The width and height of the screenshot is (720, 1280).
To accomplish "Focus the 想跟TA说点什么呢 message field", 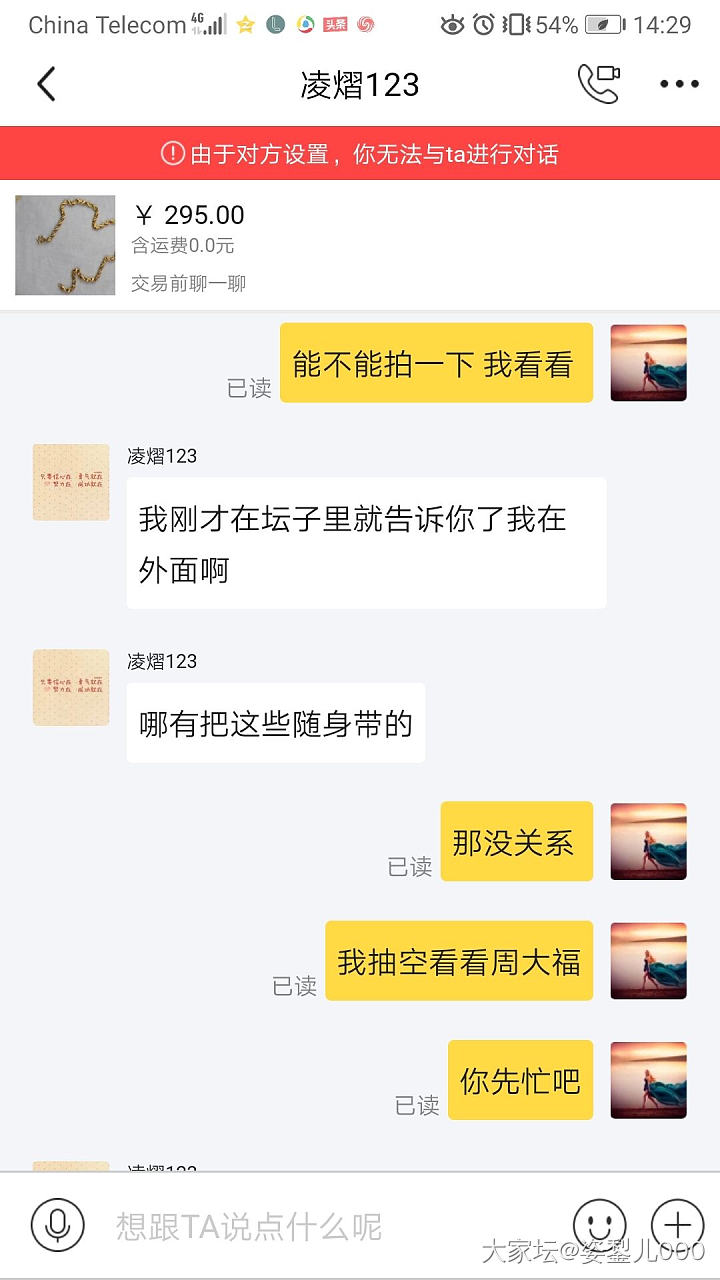I will point(330,1226).
